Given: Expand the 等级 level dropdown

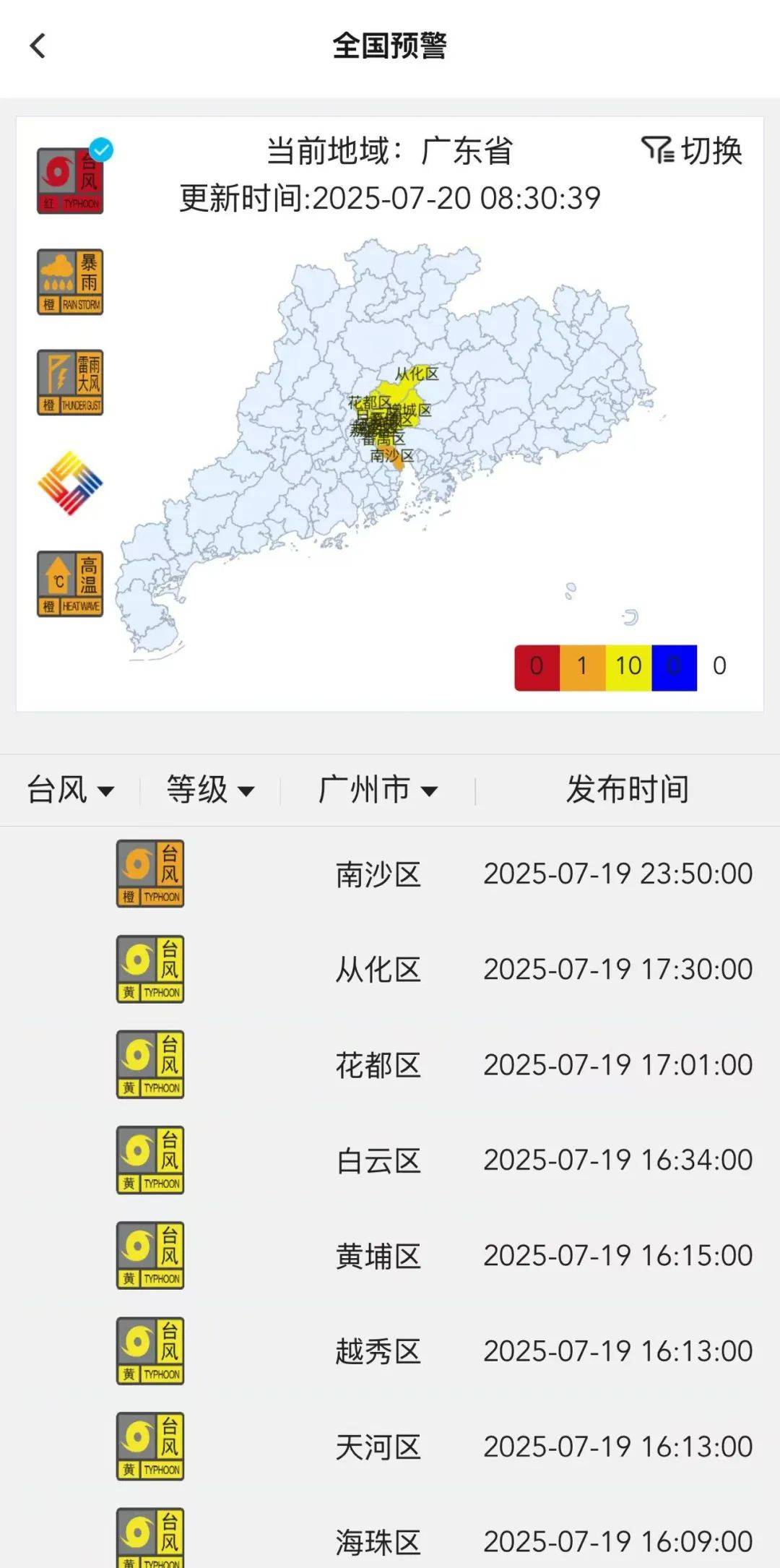Looking at the screenshot, I should [x=210, y=790].
